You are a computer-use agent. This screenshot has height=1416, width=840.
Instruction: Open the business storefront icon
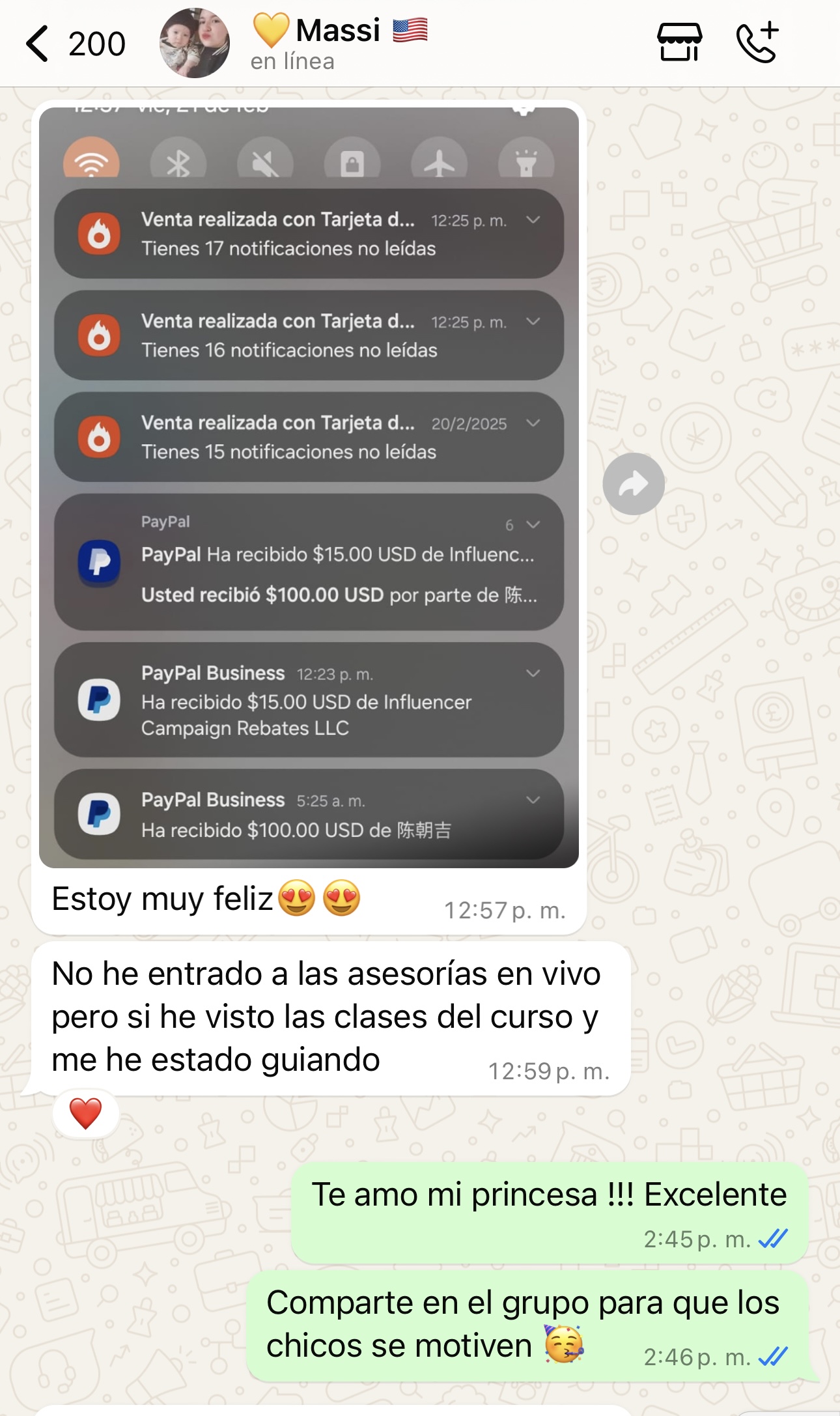tap(679, 42)
